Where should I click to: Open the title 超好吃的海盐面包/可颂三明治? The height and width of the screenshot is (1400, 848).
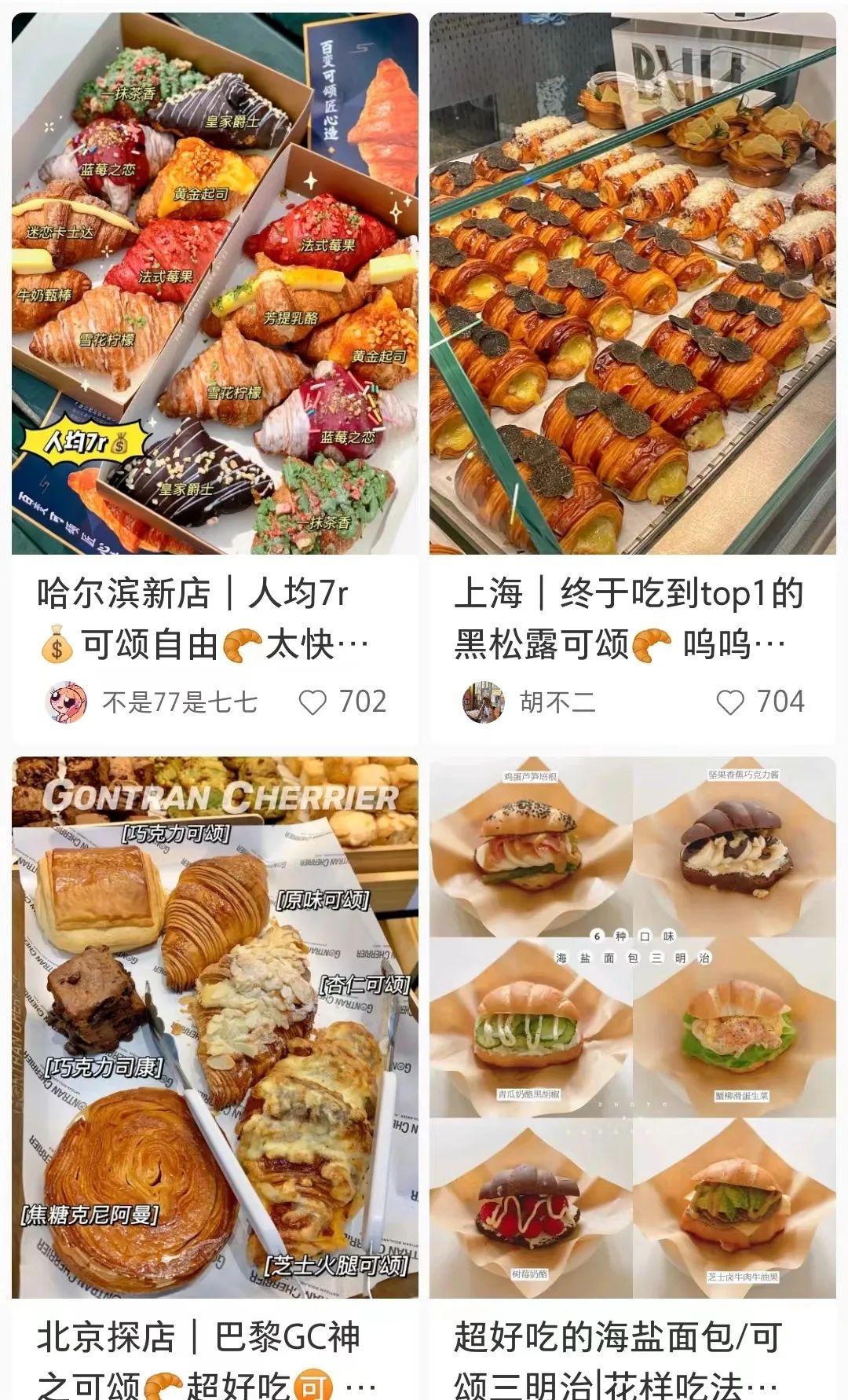[x=620, y=1359]
